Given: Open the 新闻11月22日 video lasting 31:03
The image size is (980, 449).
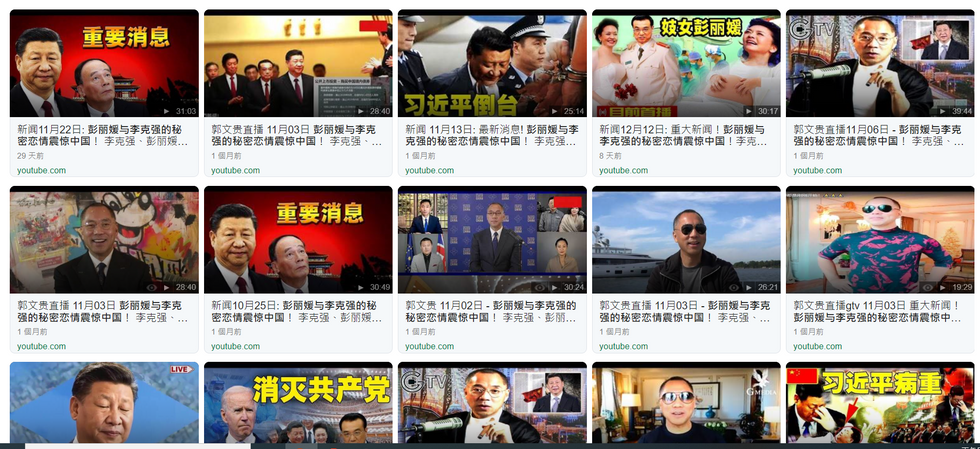Looking at the screenshot, I should (x=104, y=65).
